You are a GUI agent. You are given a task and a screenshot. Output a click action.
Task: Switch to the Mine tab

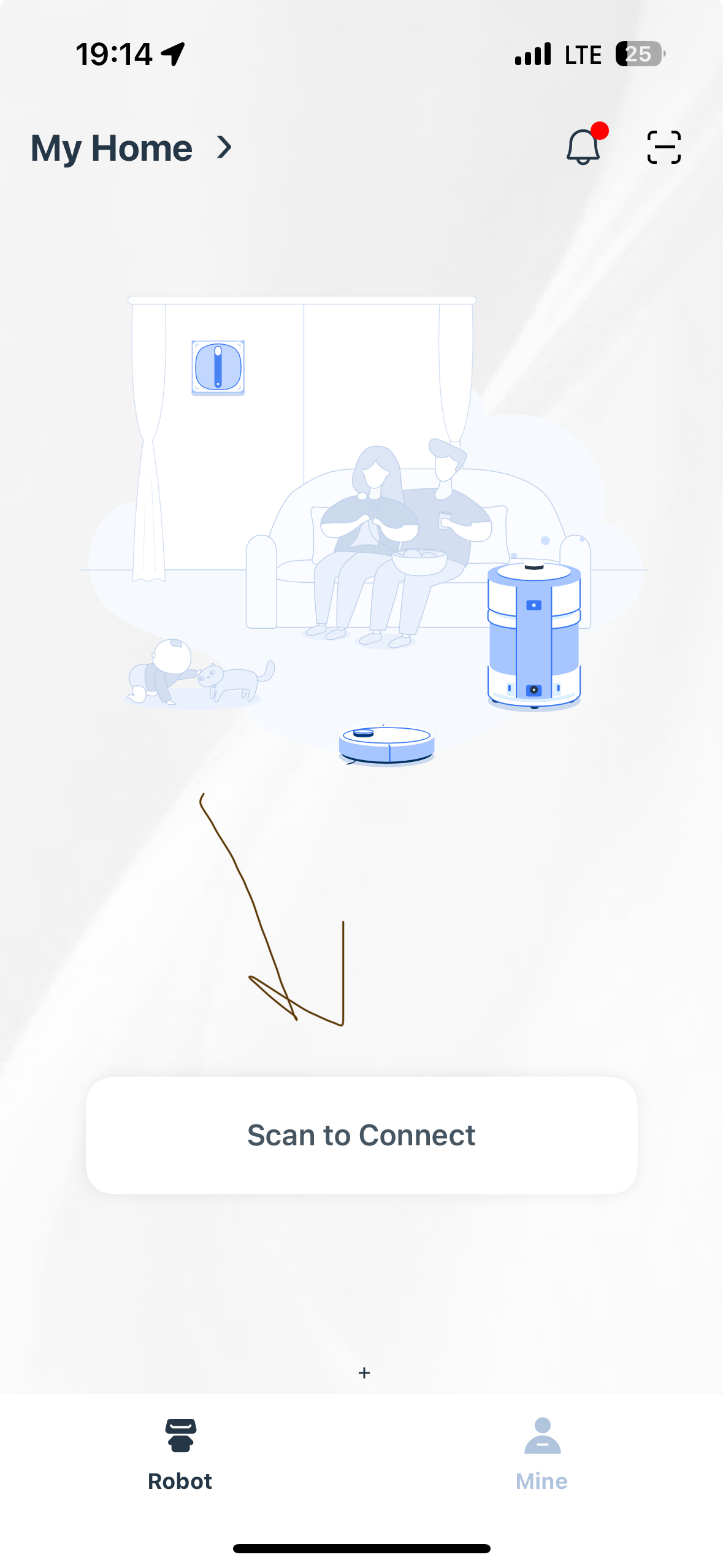point(541,1453)
